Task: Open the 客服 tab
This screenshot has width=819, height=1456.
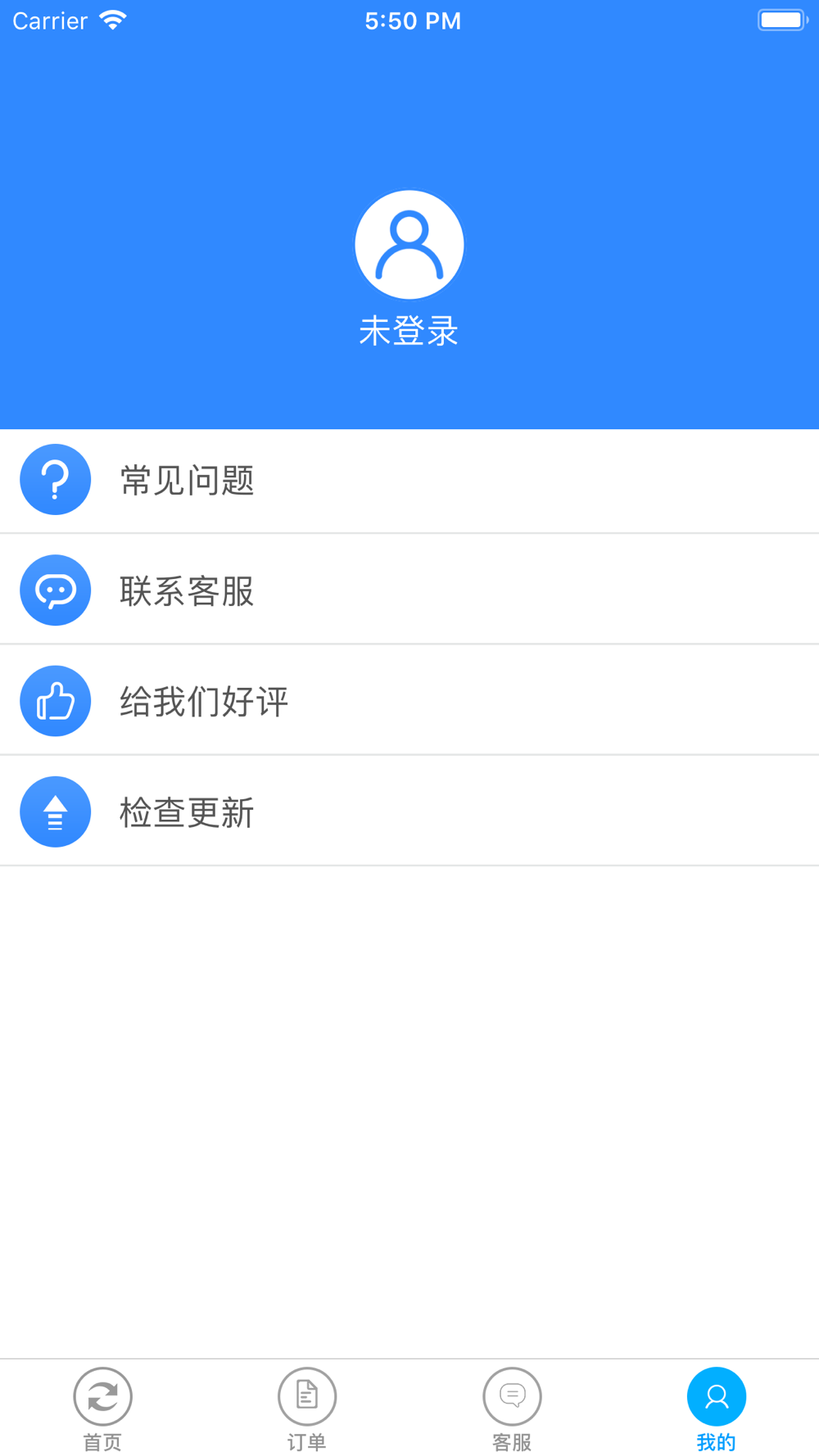Action: point(512,1409)
